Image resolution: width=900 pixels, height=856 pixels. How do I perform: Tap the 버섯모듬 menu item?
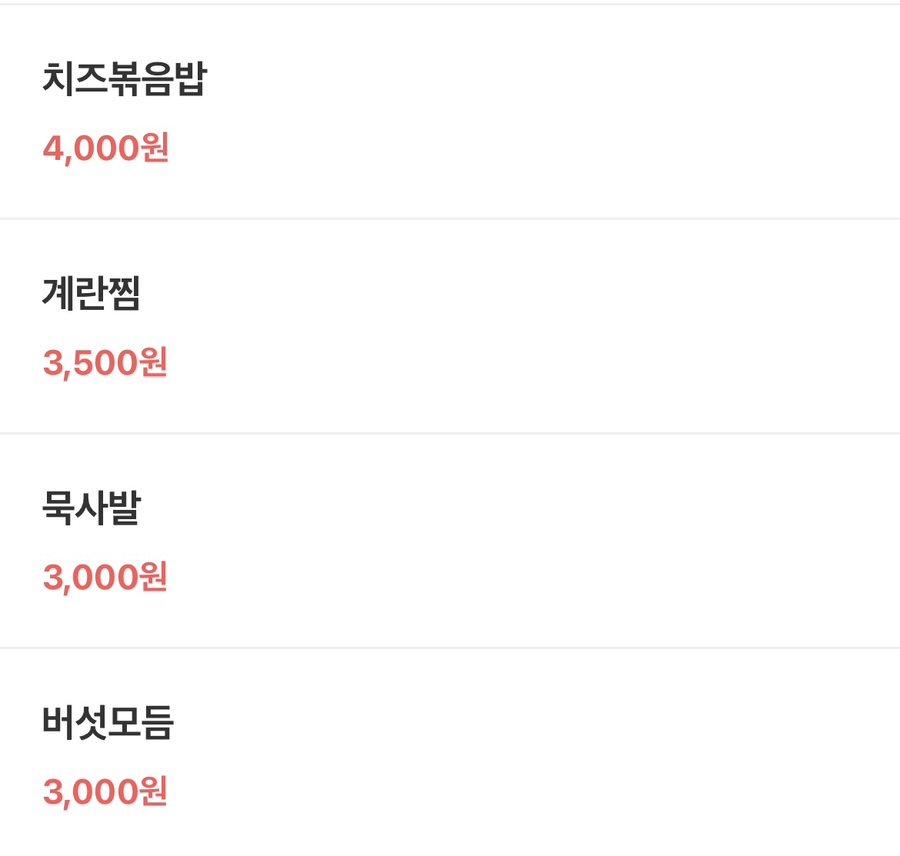(108, 723)
